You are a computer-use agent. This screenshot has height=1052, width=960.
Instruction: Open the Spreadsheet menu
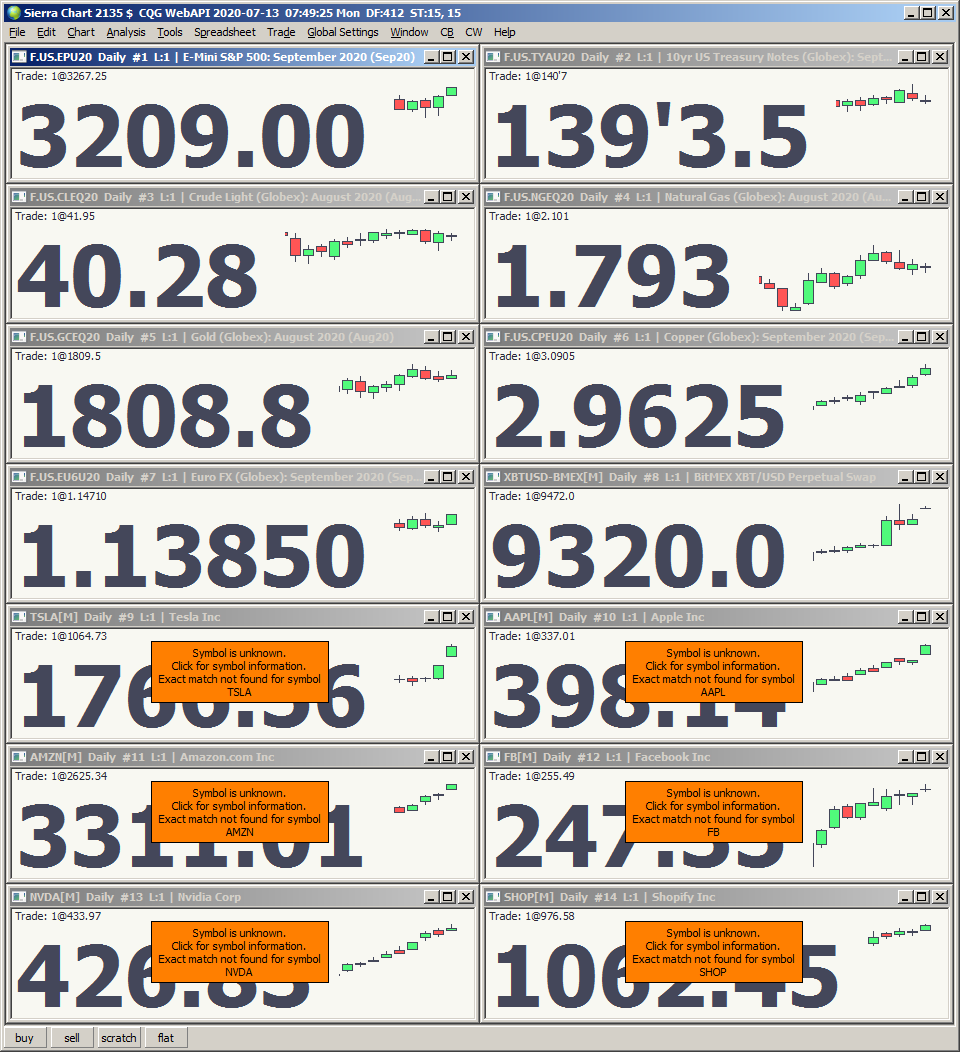pos(225,32)
